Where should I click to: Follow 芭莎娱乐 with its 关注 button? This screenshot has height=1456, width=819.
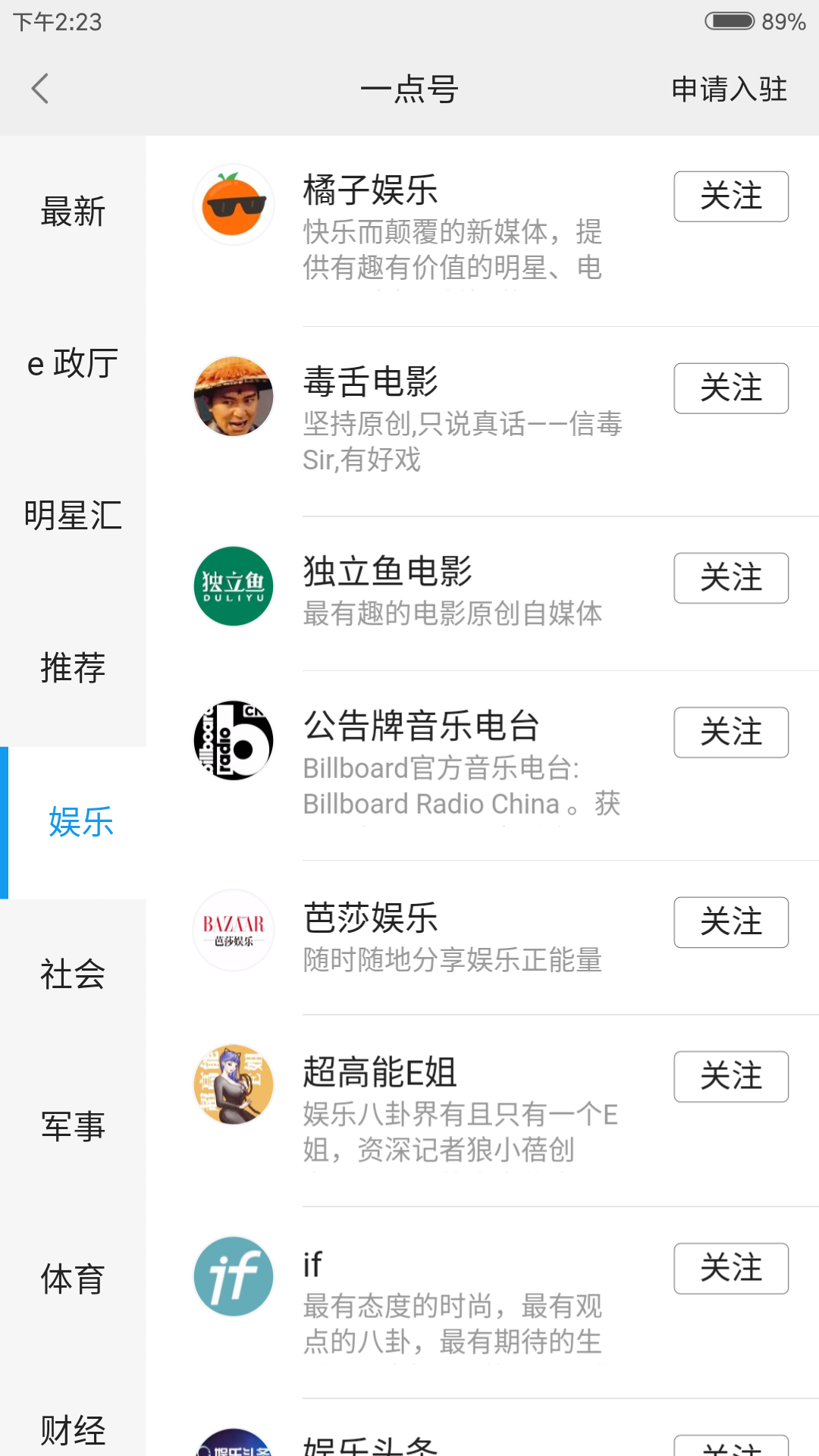click(731, 922)
